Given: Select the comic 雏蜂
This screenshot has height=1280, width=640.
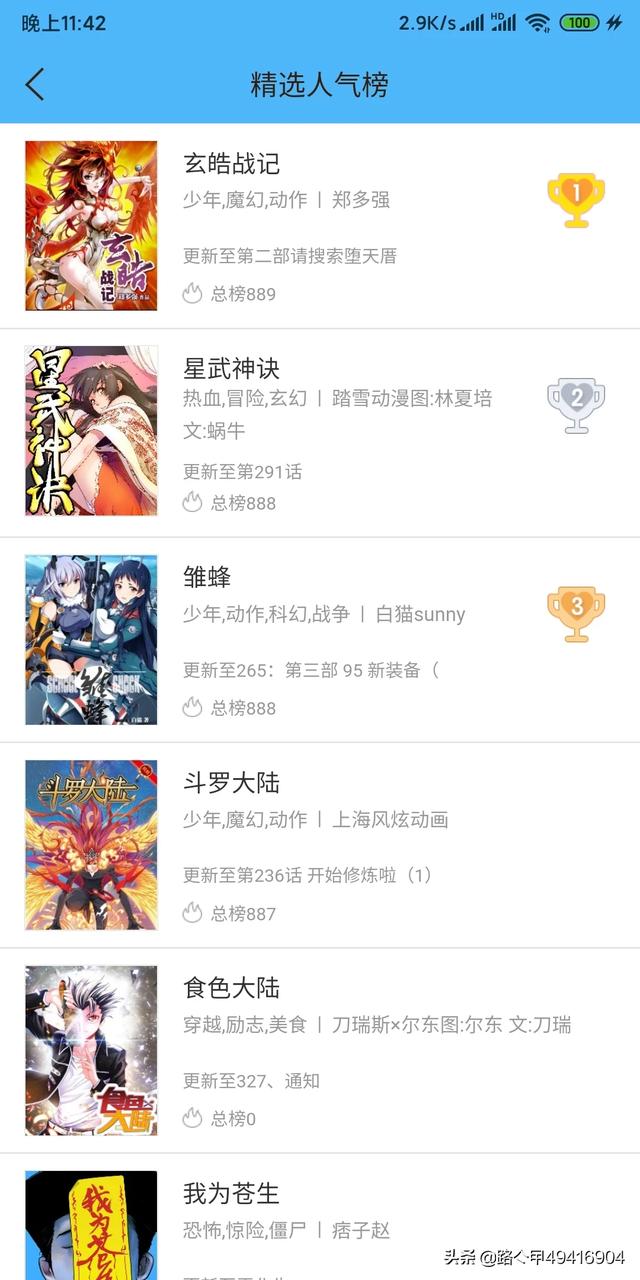Looking at the screenshot, I should (x=208, y=577).
